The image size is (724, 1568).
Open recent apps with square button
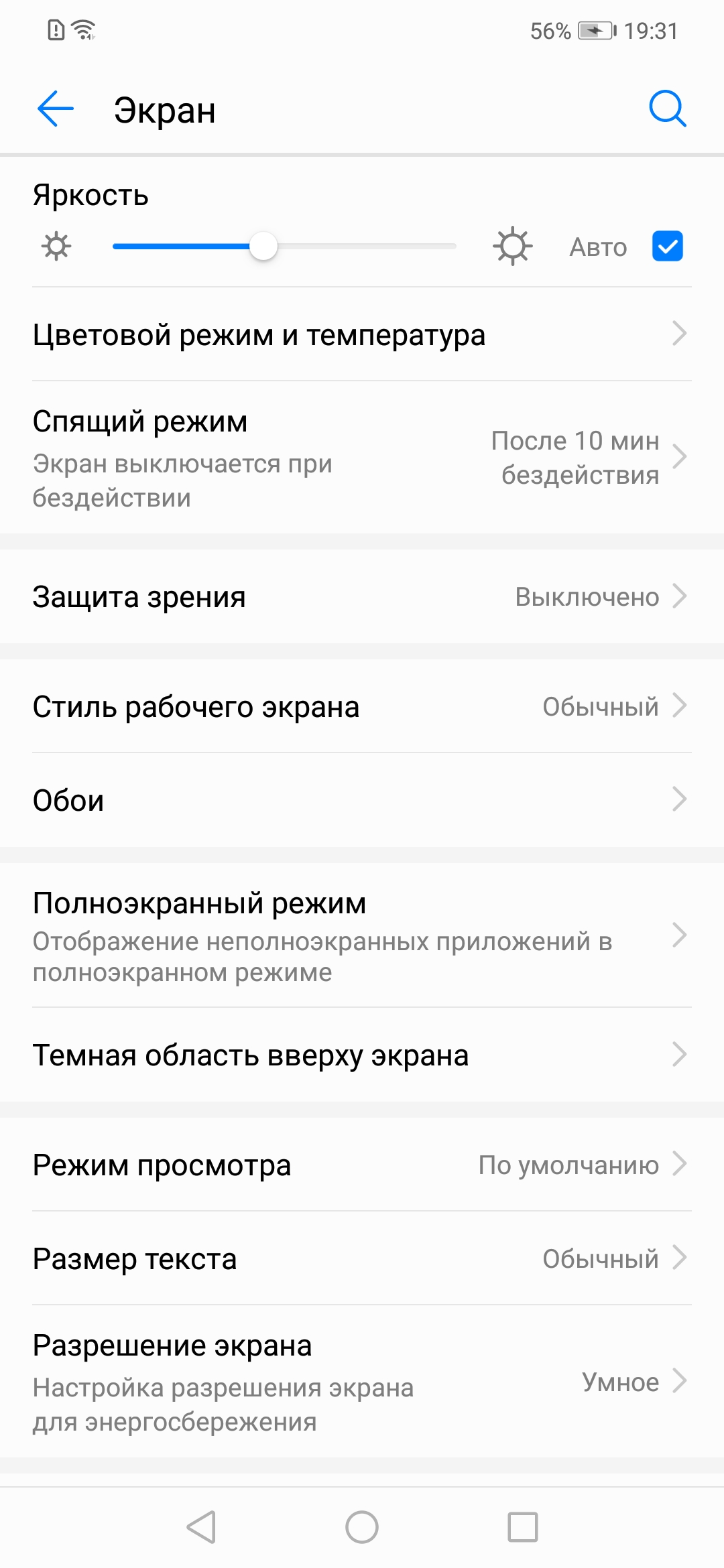[523, 1527]
